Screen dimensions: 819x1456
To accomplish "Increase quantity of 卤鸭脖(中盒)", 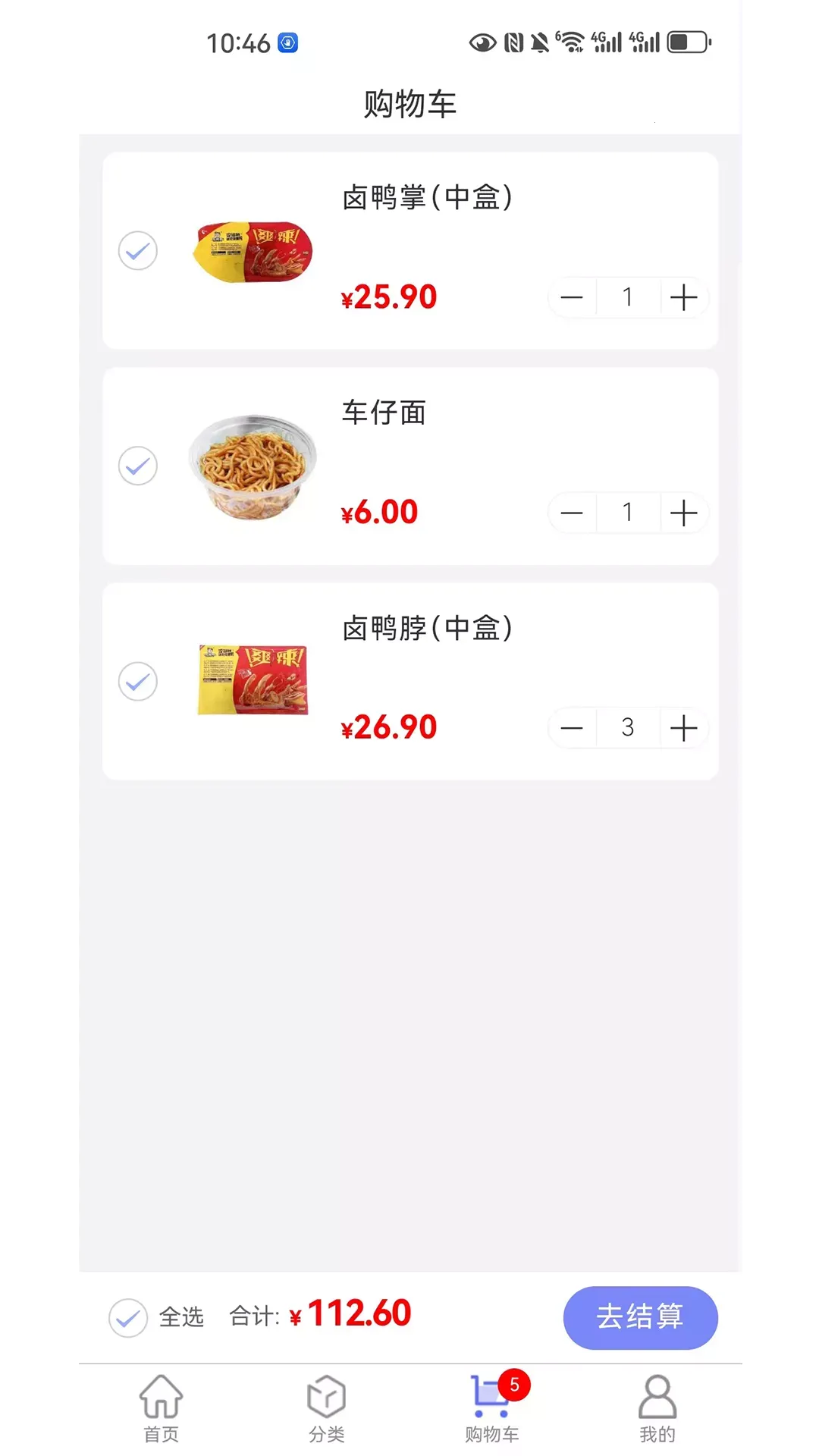I will coord(684,728).
